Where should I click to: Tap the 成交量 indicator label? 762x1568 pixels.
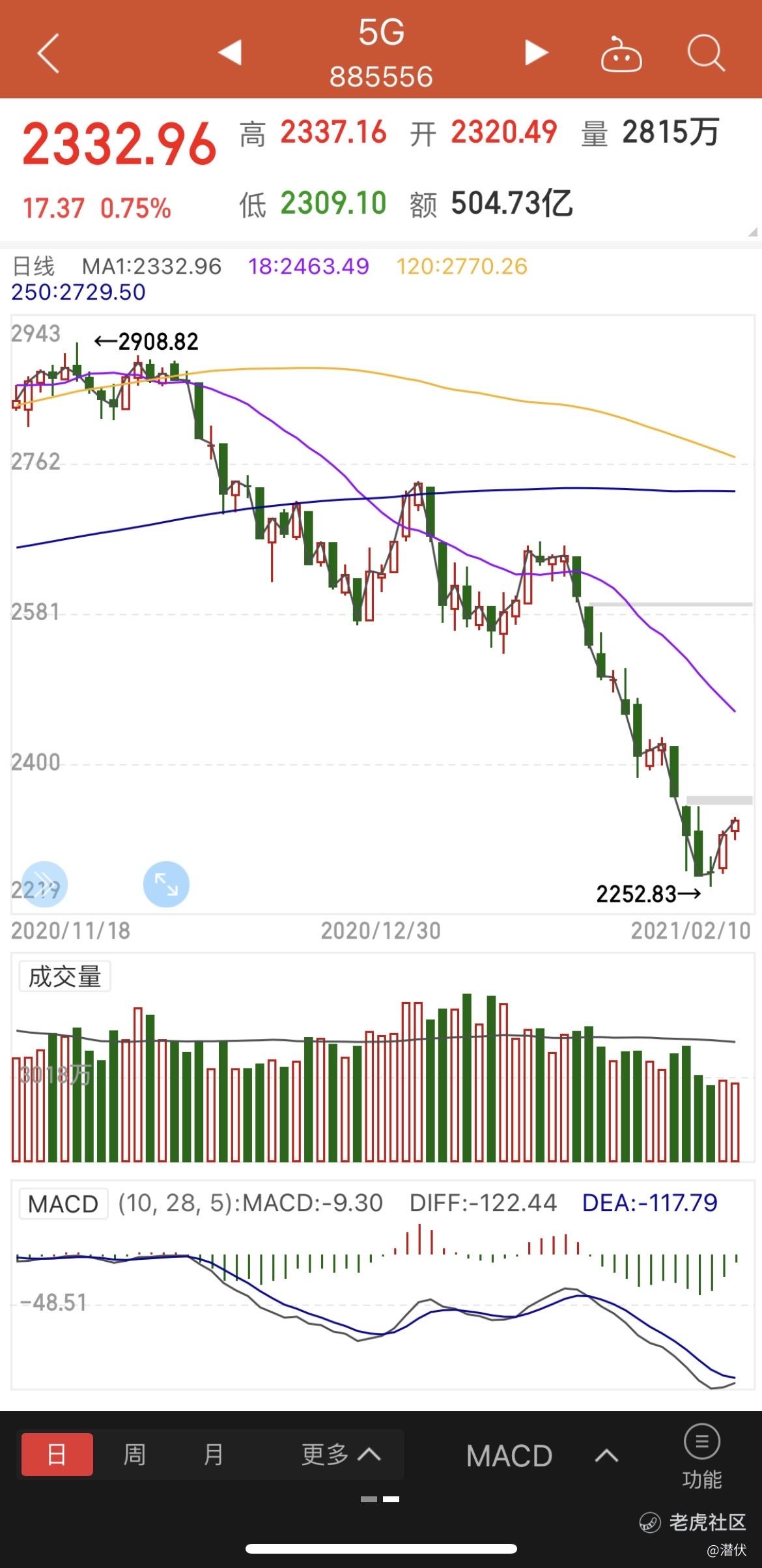click(x=65, y=976)
